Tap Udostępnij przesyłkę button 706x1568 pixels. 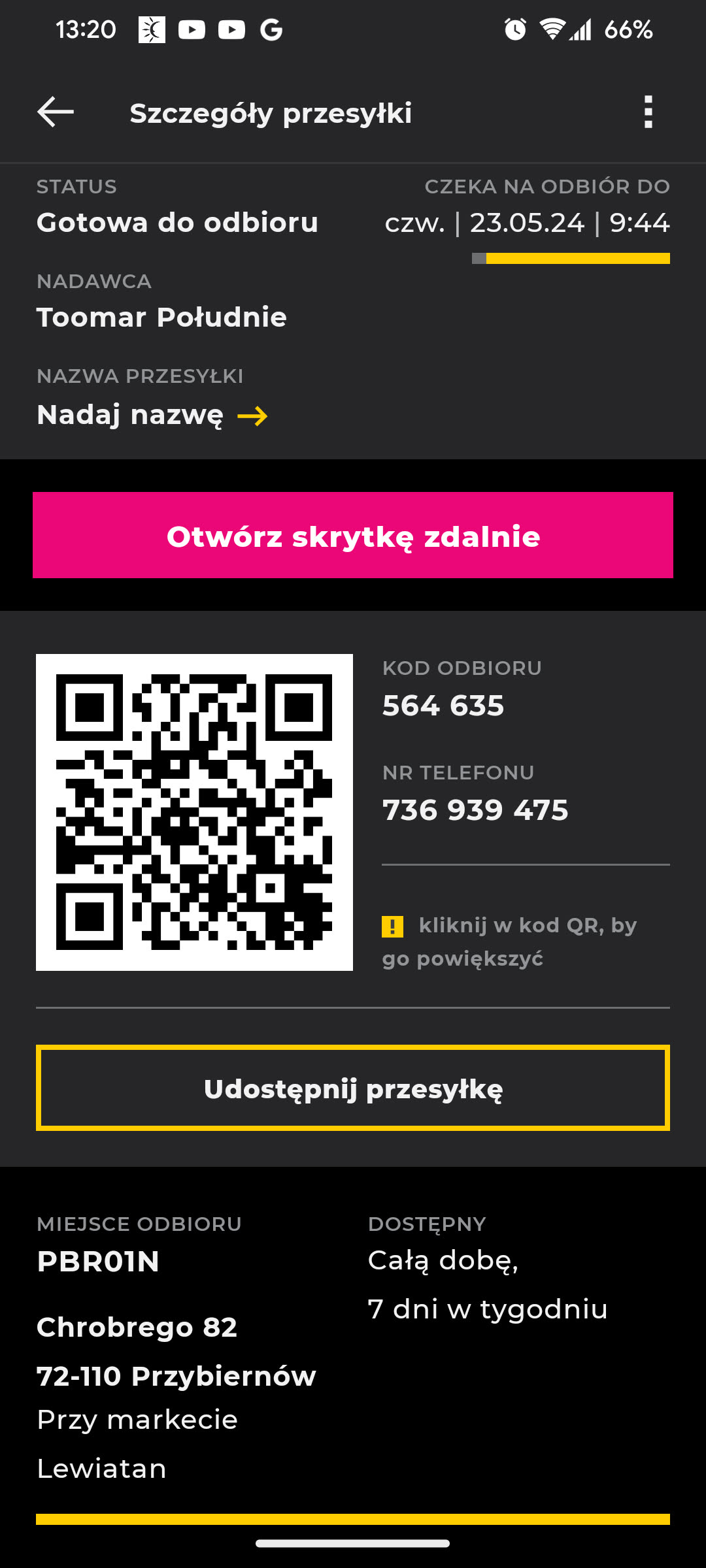[x=353, y=1088]
